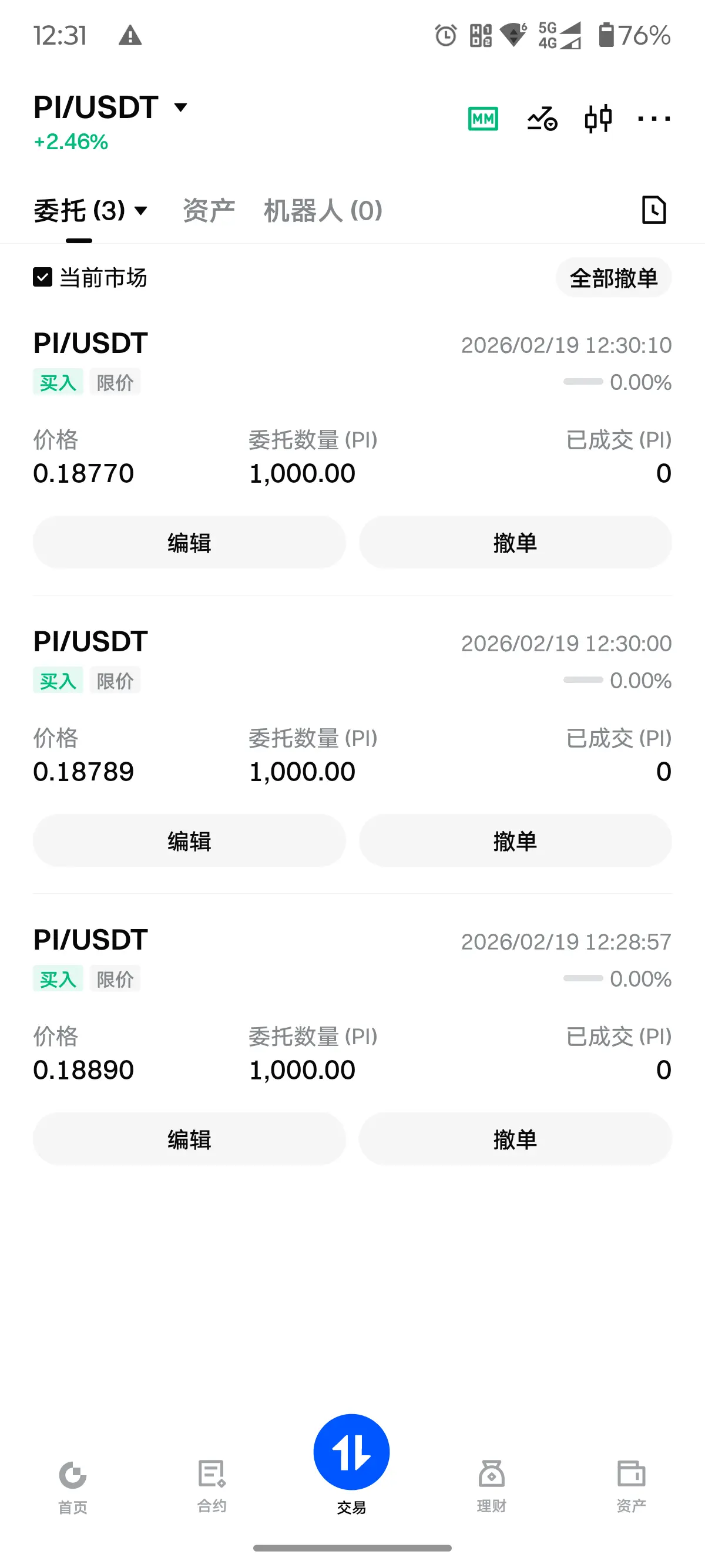Switch to the 机器人 (0) tab
This screenshot has height=1568, width=705.
point(323,211)
